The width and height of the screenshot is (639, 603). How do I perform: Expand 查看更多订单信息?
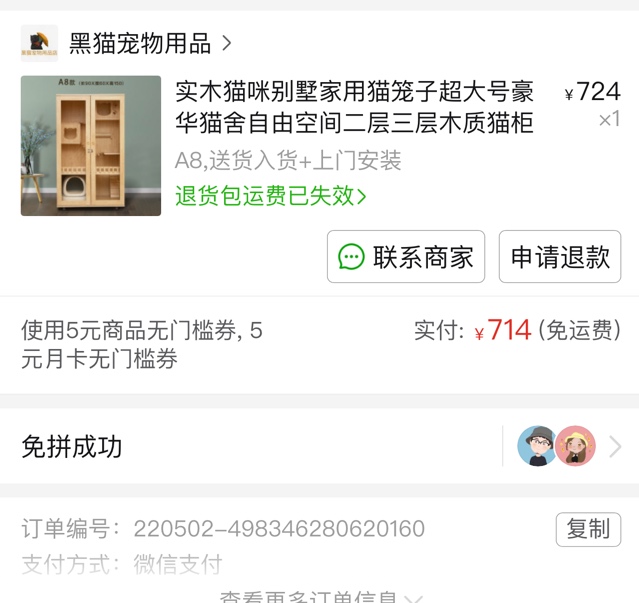pos(320,597)
